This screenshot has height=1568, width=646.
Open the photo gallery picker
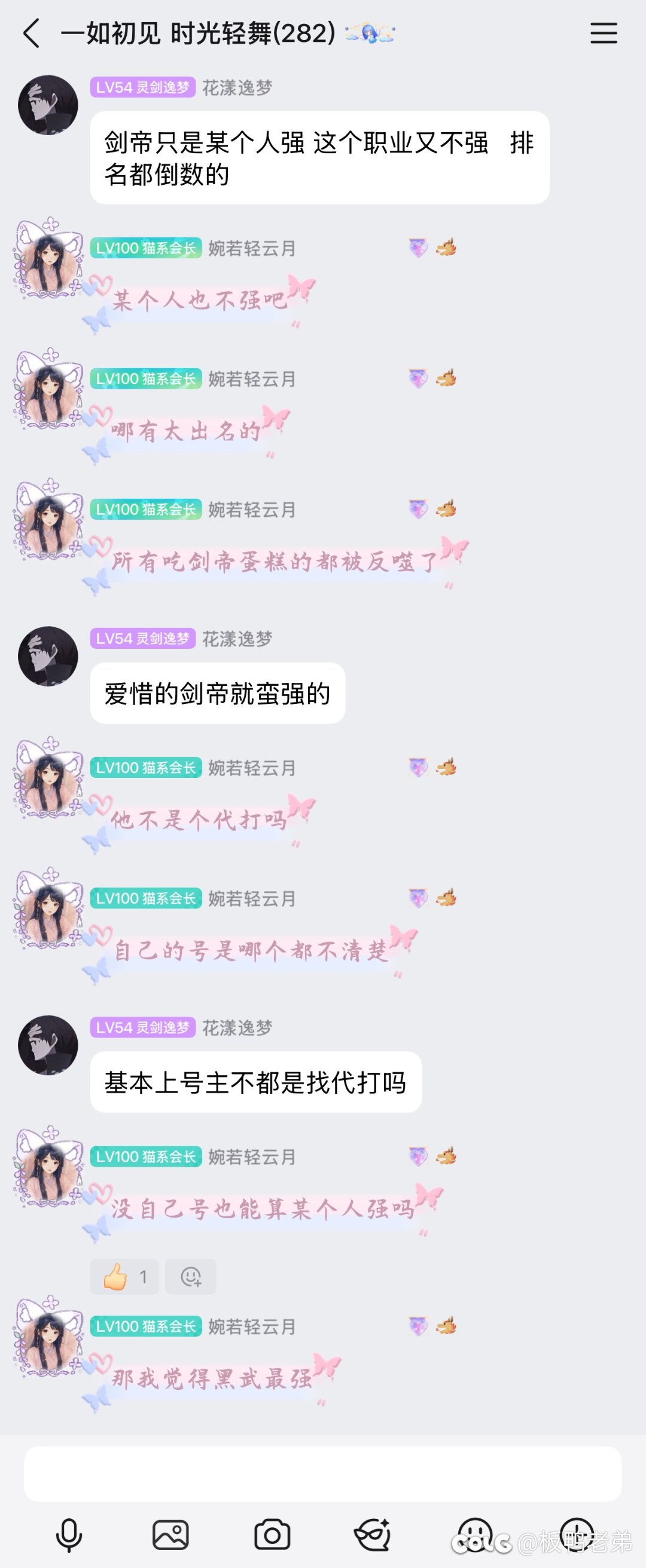pyautogui.click(x=170, y=1535)
